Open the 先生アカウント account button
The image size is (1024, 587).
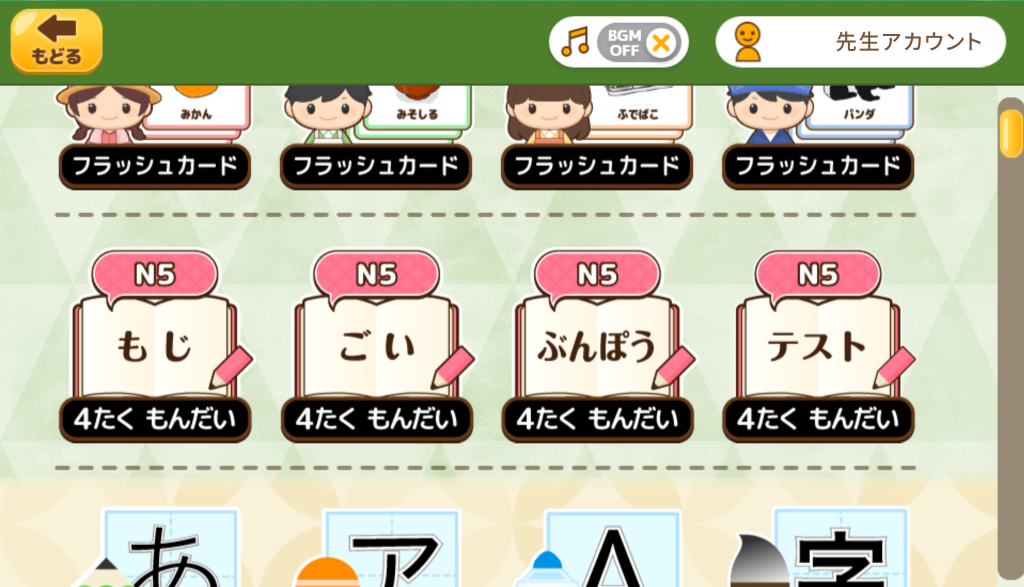tap(860, 42)
